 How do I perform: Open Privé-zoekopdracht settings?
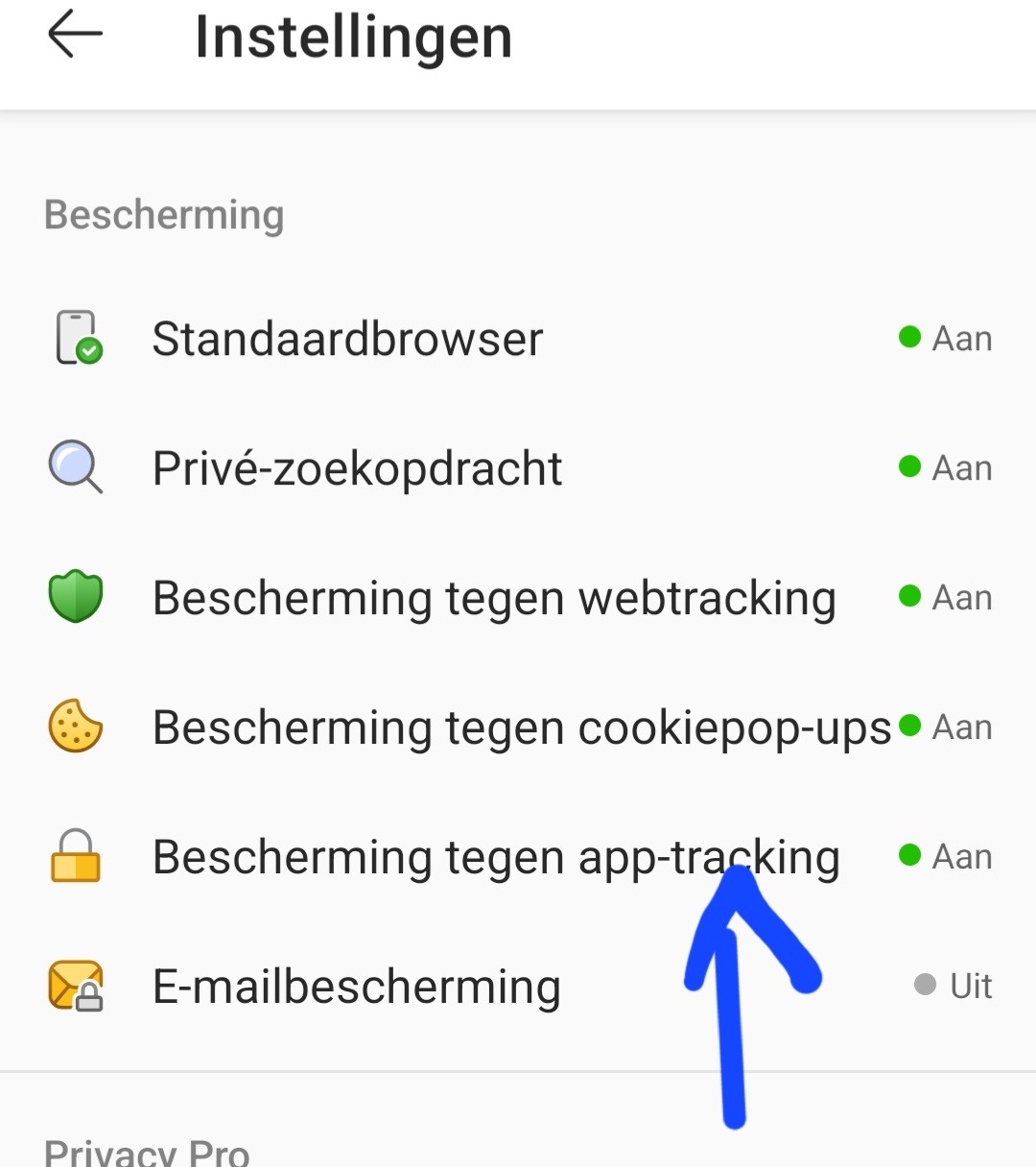point(357,468)
